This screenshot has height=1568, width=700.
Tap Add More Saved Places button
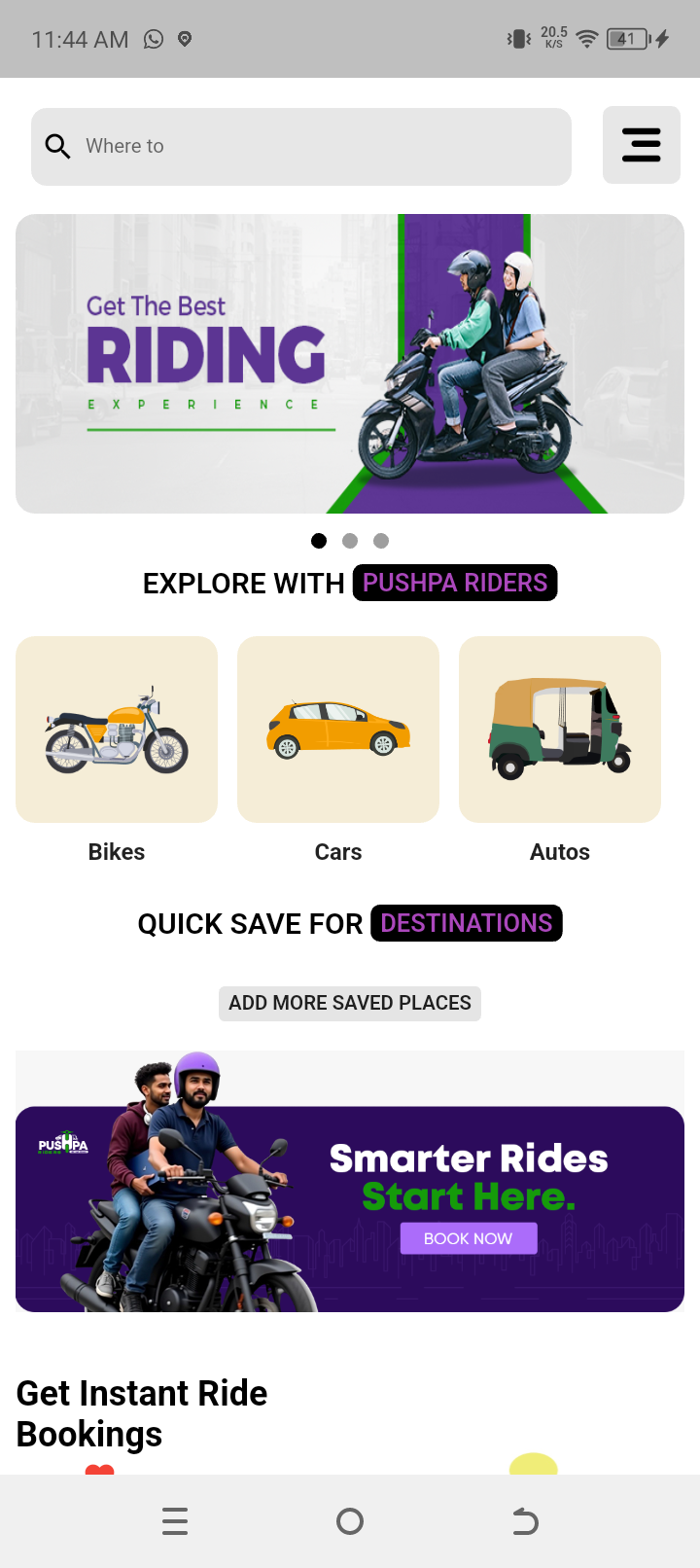pos(350,1003)
